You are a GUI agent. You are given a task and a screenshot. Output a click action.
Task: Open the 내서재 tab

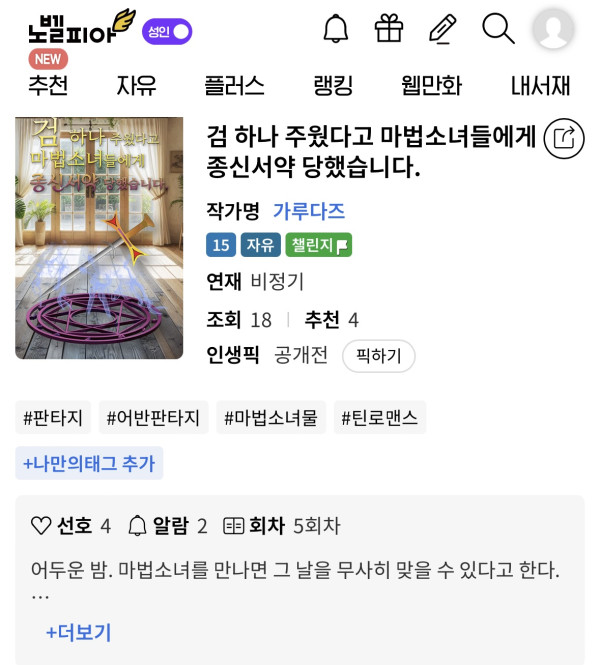(x=540, y=86)
